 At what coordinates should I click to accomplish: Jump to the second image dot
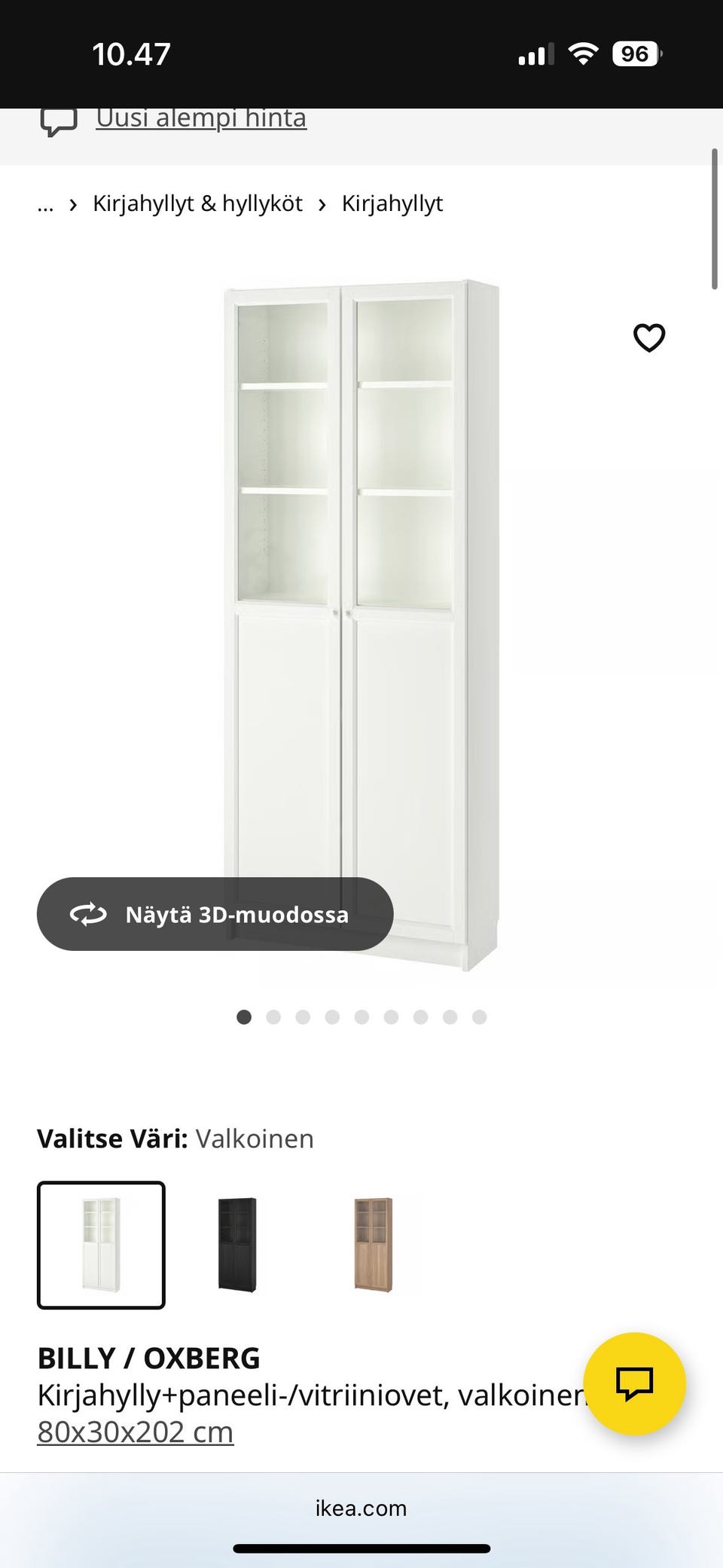tap(273, 1017)
